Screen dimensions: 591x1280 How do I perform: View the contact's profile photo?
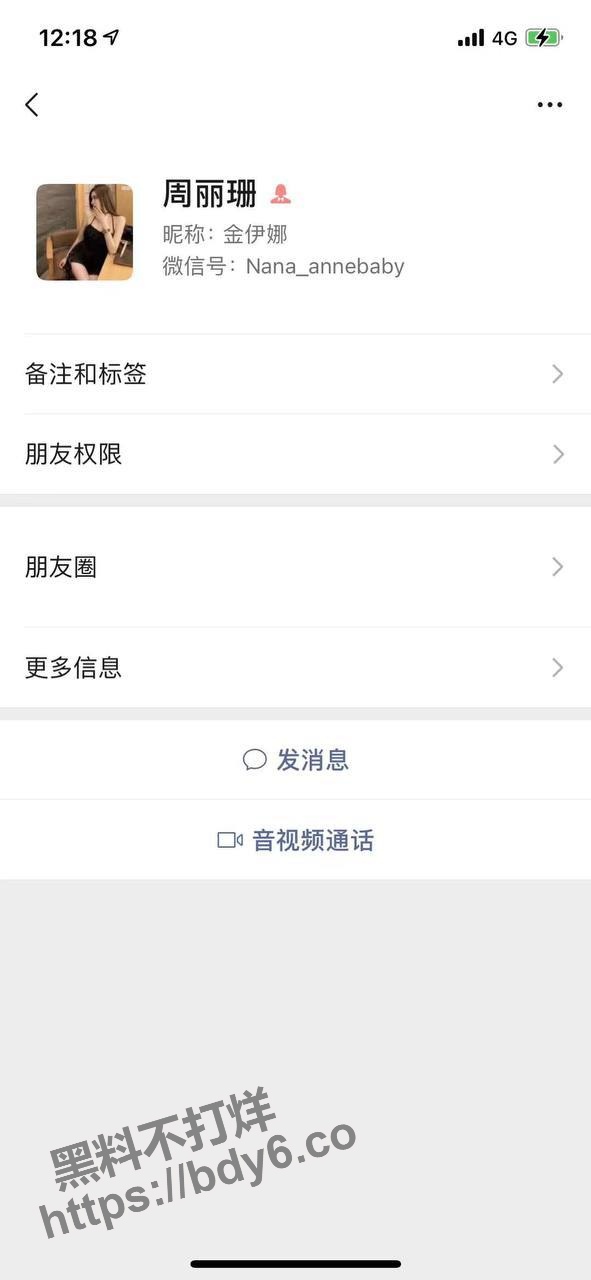tap(85, 232)
